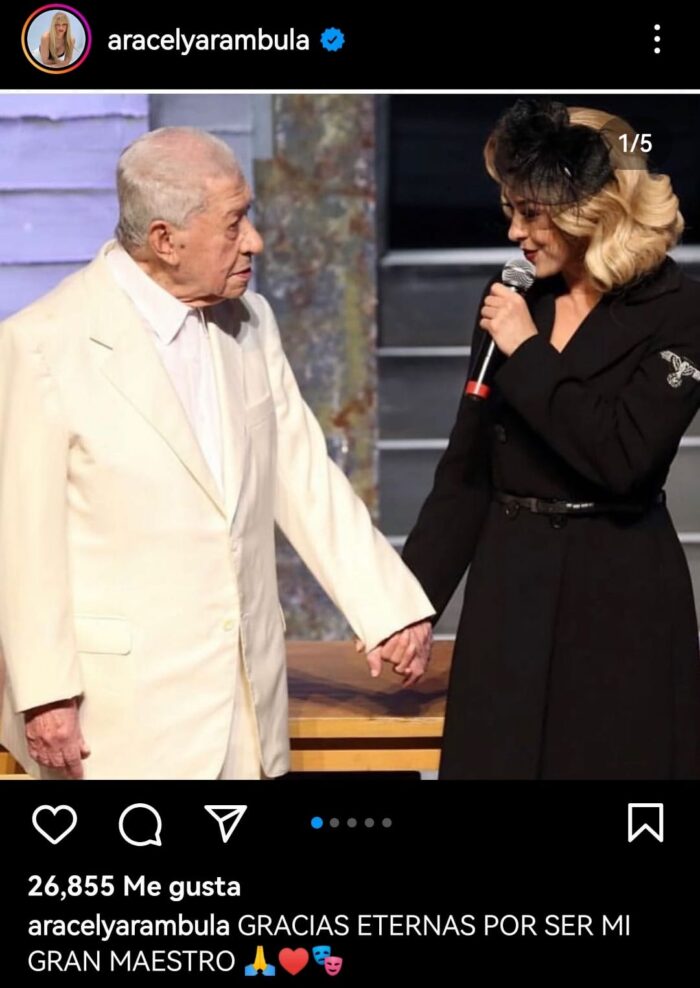Viewport: 700px width, 988px height.
Task: Save the post with the bookmark icon
Action: click(645, 823)
